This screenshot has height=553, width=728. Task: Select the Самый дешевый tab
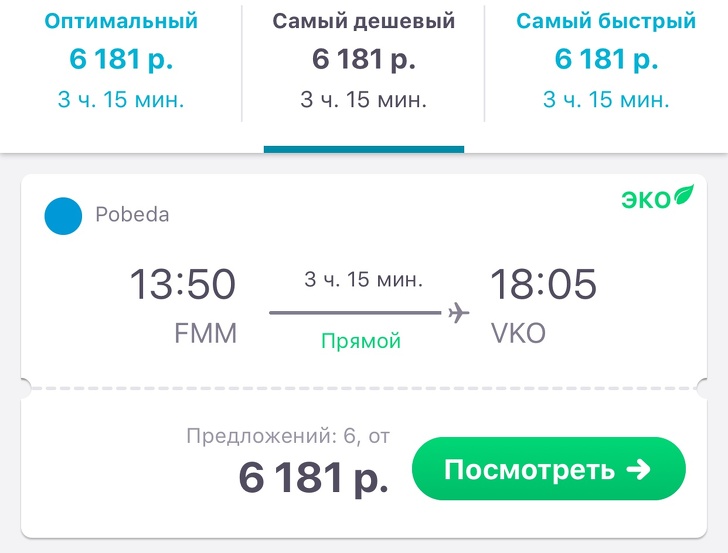point(363,60)
